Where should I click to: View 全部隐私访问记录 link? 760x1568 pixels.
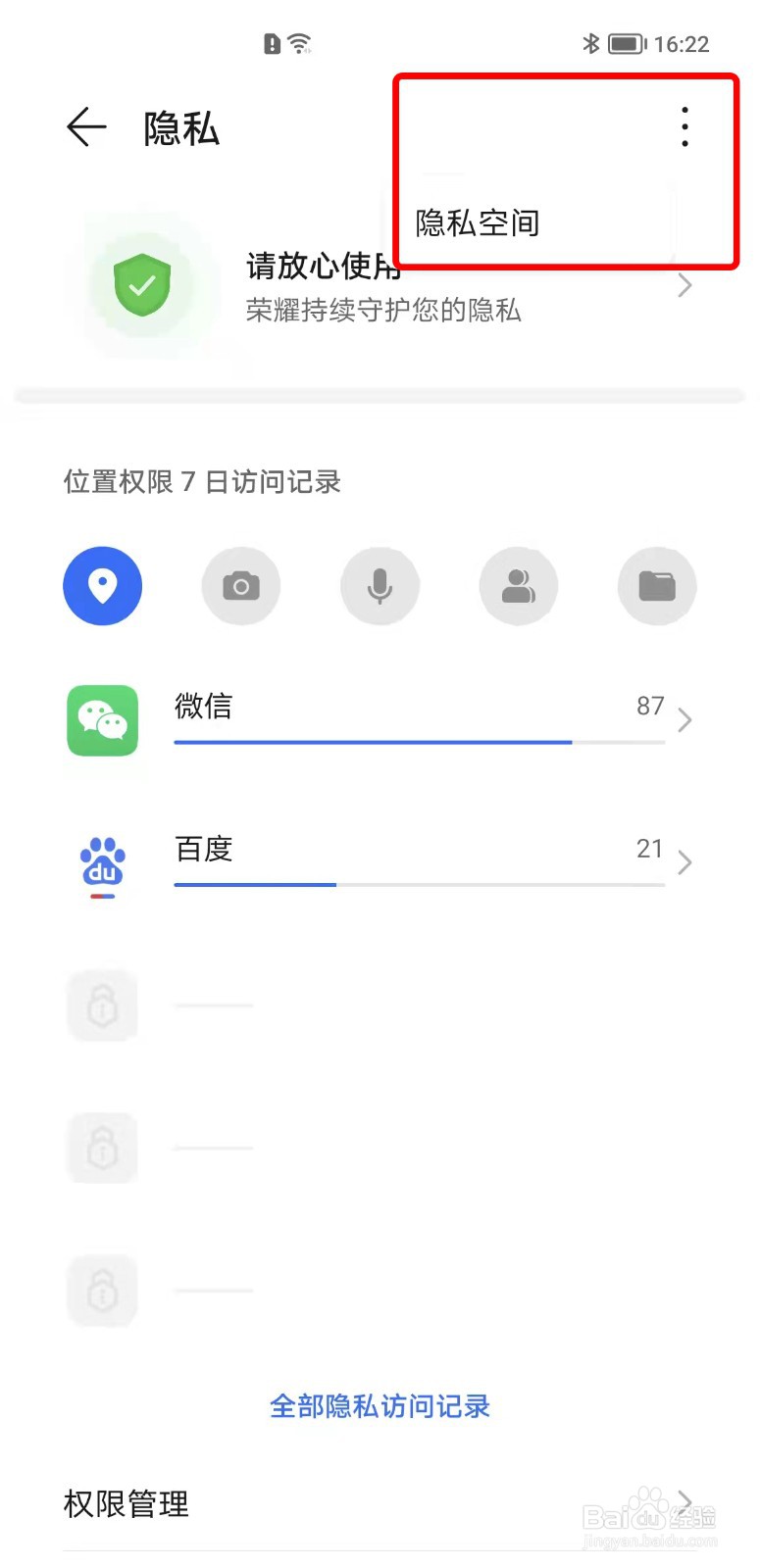[x=380, y=1406]
